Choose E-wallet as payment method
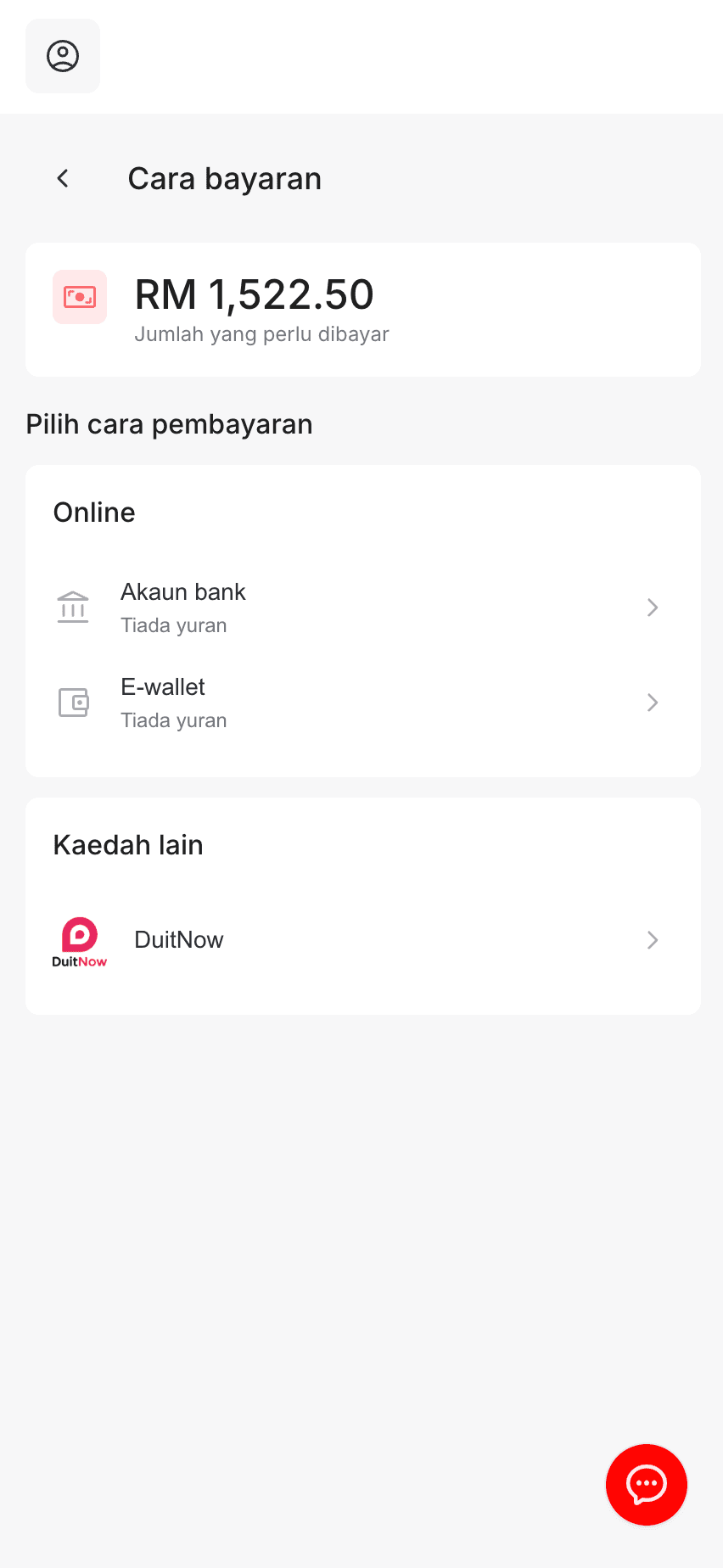This screenshot has height=1568, width=723. point(362,703)
